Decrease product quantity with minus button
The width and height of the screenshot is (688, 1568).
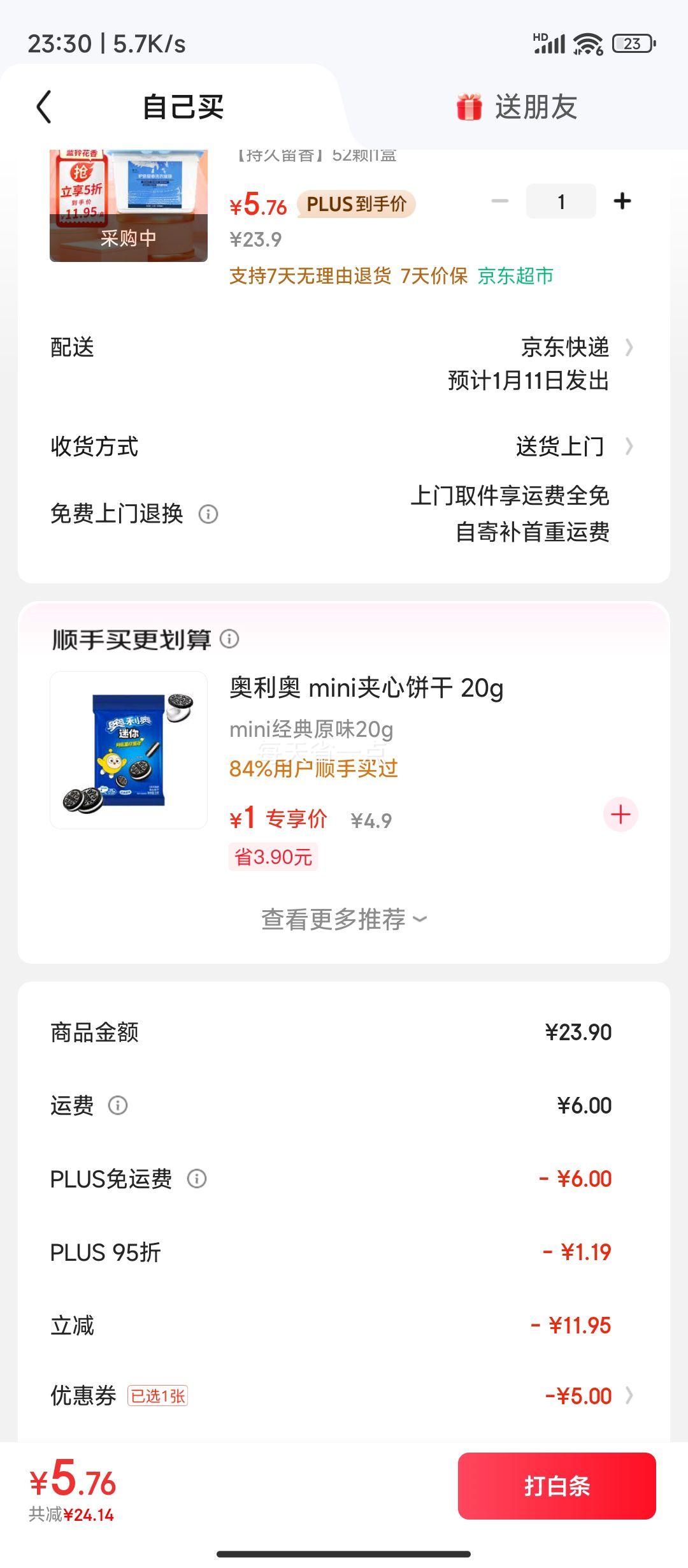pos(500,201)
